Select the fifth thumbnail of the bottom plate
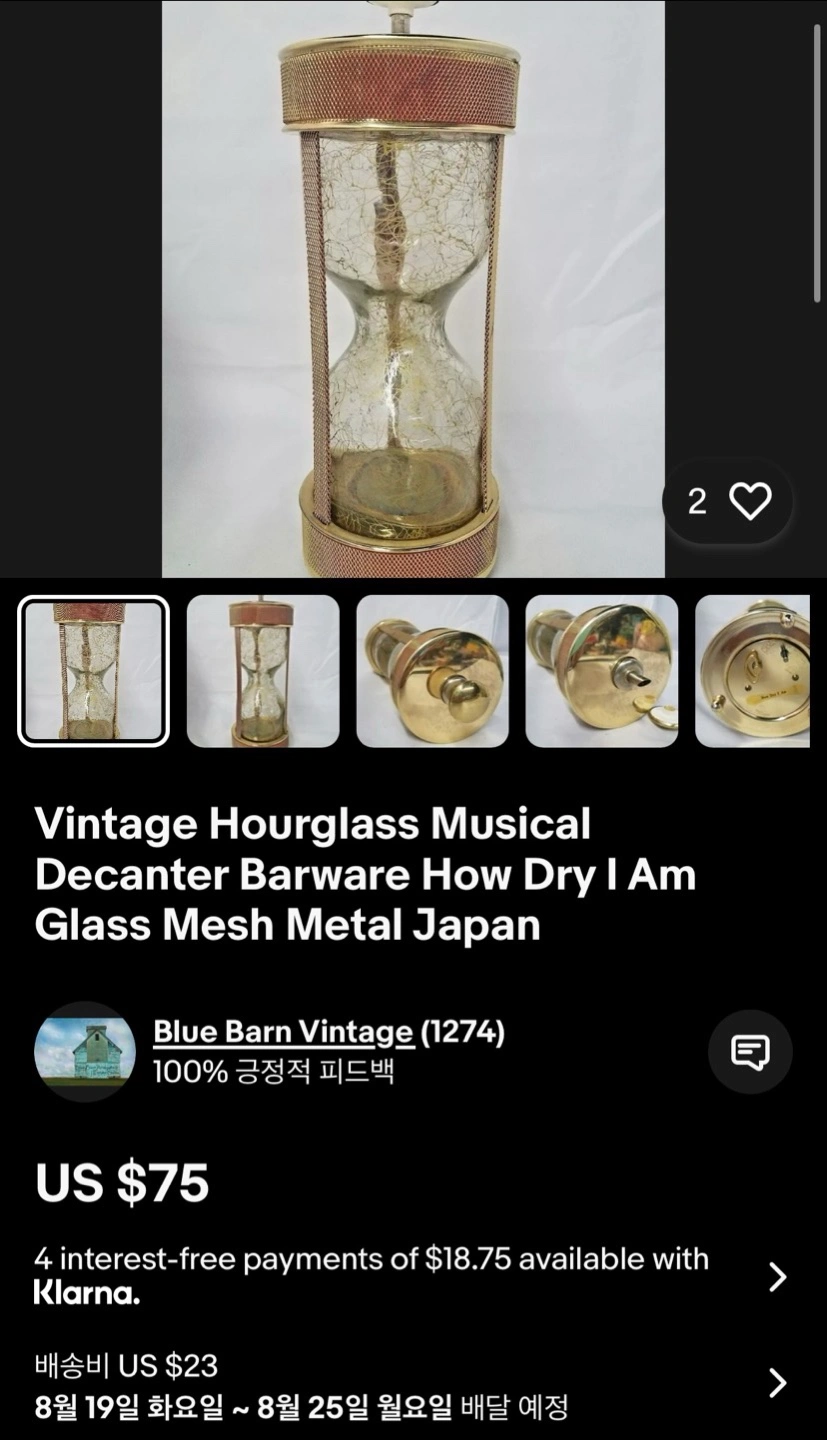The height and width of the screenshot is (1440, 827). (x=752, y=671)
